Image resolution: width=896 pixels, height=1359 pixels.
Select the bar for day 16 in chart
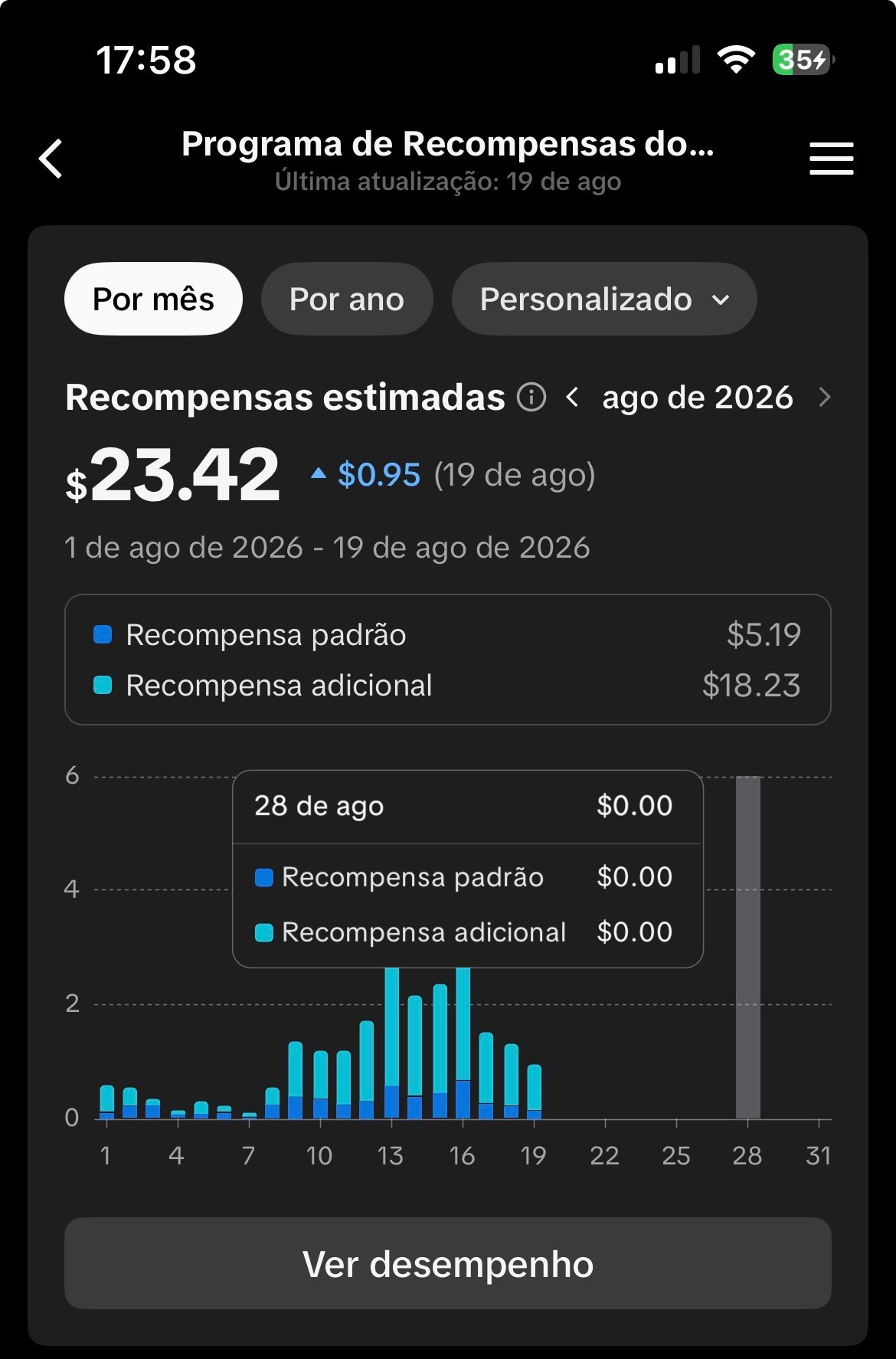(x=463, y=1043)
